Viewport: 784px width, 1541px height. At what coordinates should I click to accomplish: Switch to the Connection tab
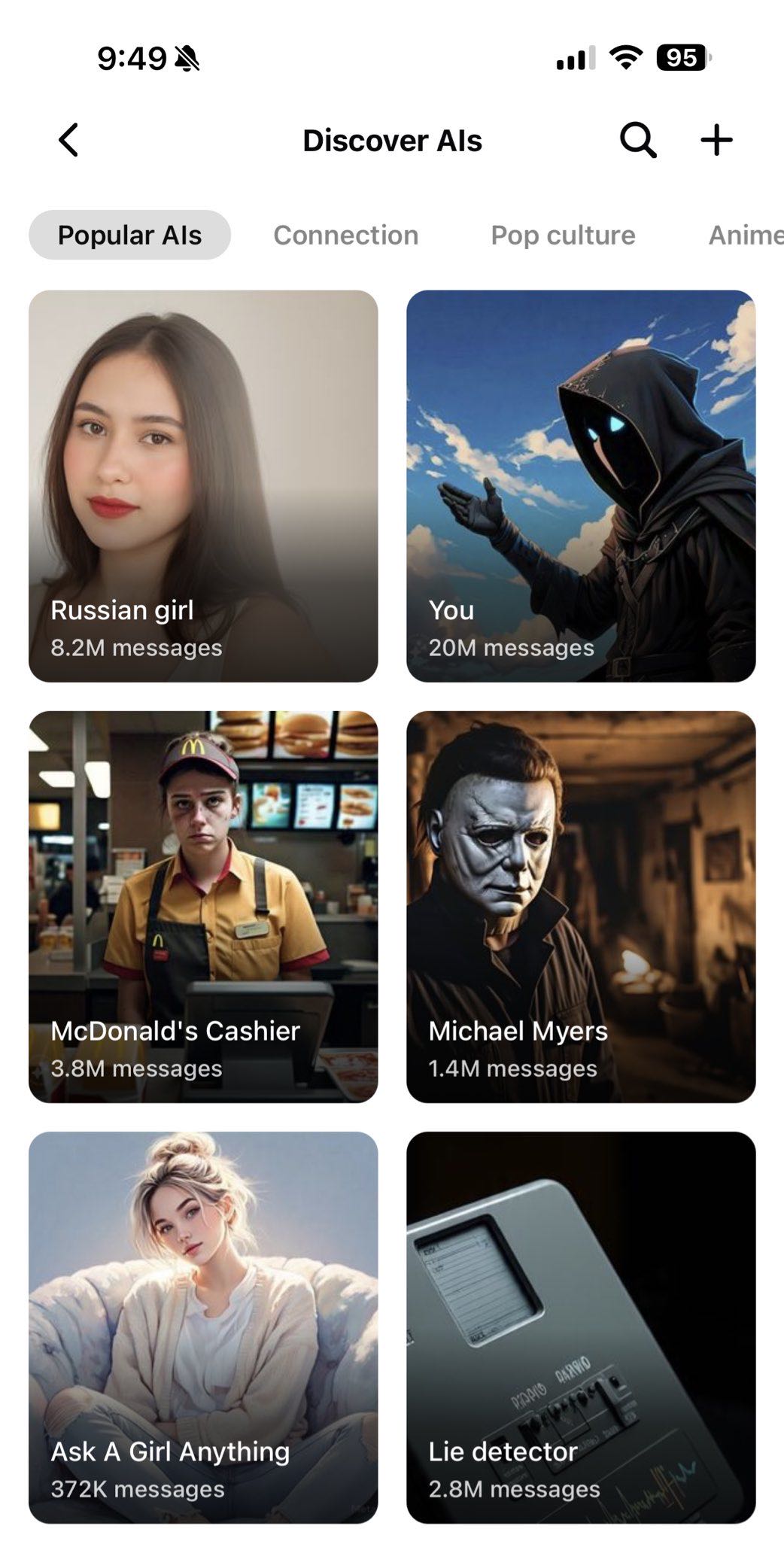(x=345, y=236)
